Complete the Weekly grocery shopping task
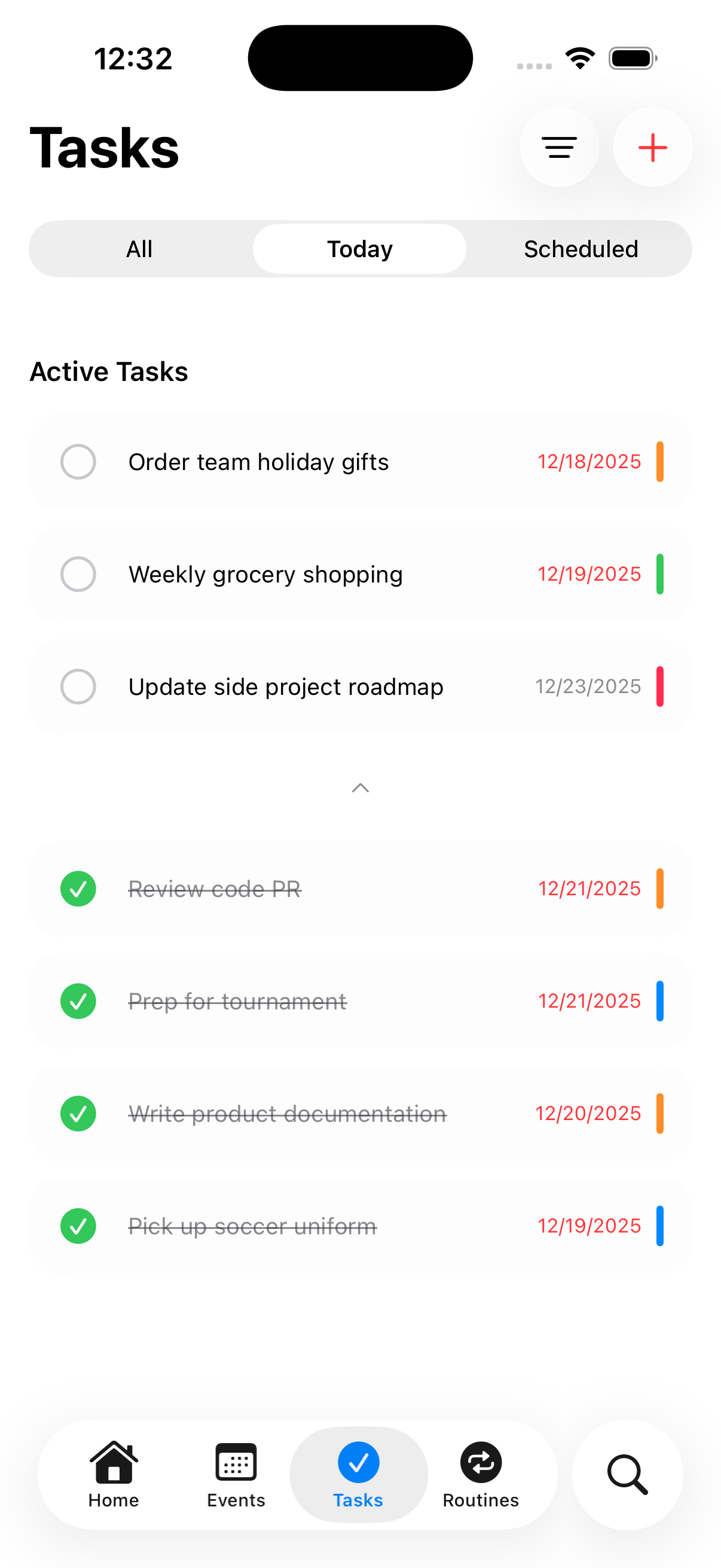 click(78, 574)
